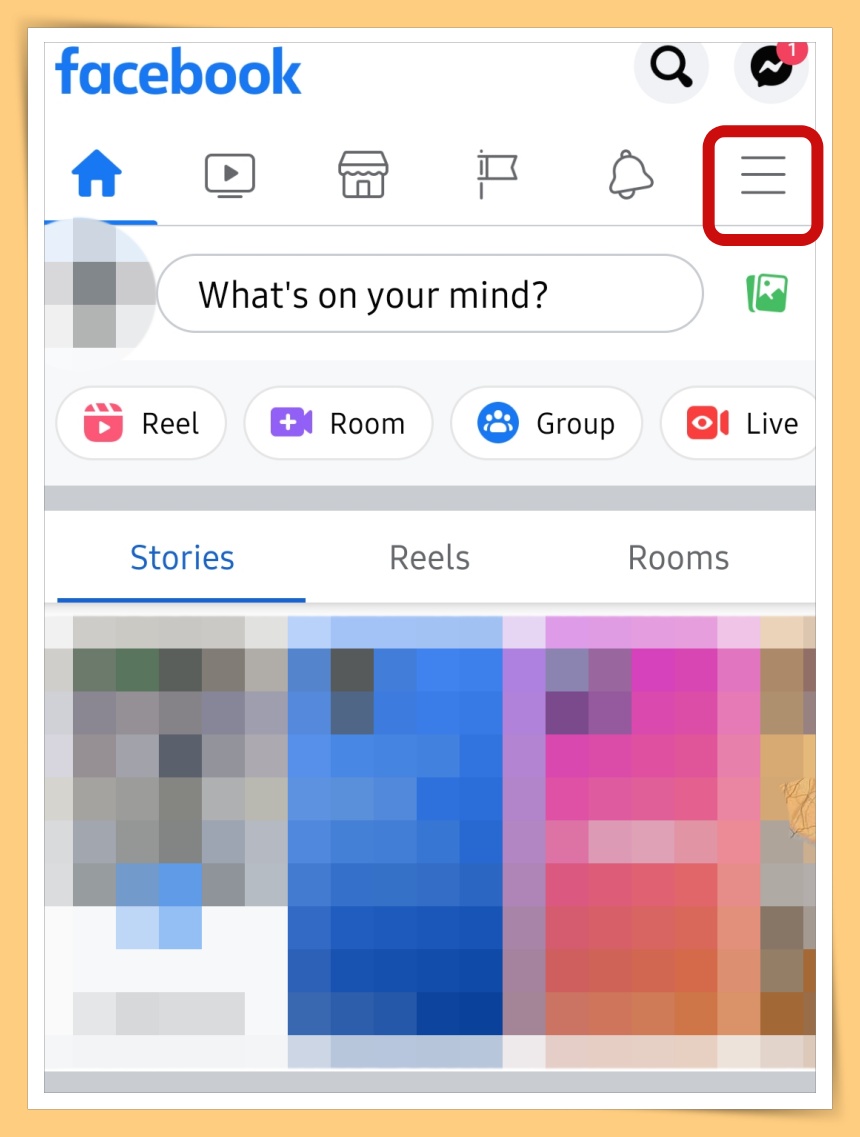The width and height of the screenshot is (860, 1137).
Task: Start a new Room
Action: click(338, 423)
